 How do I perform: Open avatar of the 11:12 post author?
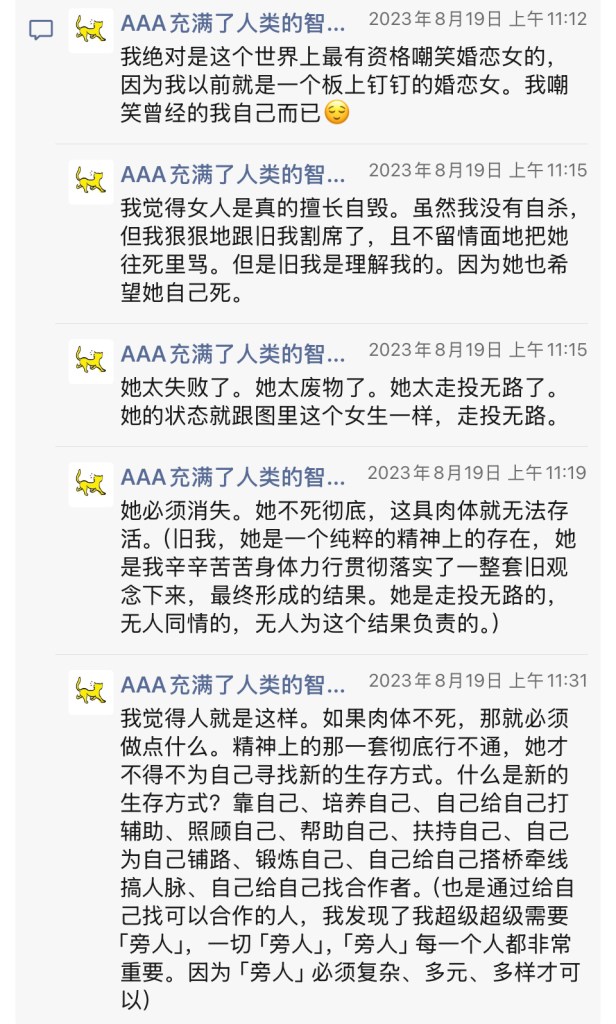pyautogui.click(x=91, y=30)
